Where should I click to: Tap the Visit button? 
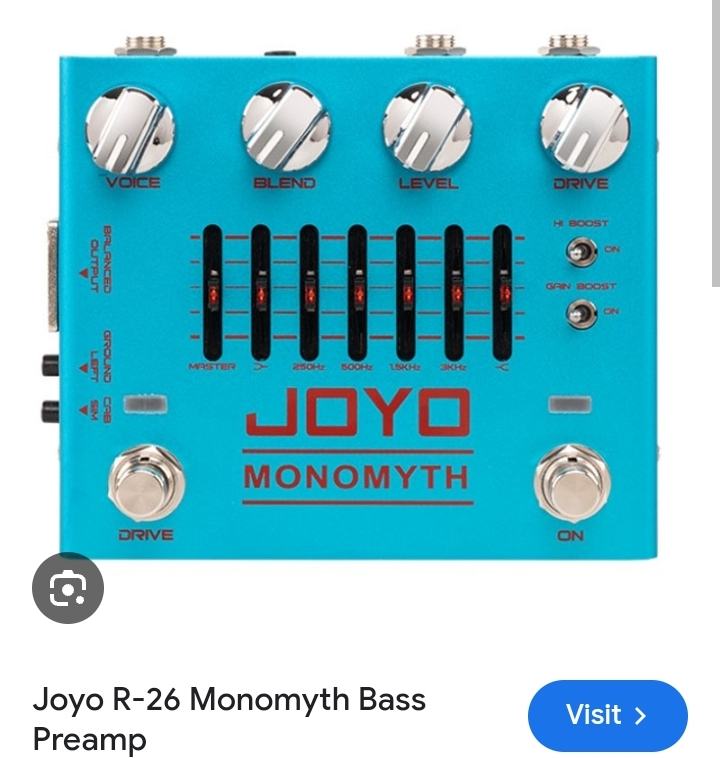click(x=607, y=715)
